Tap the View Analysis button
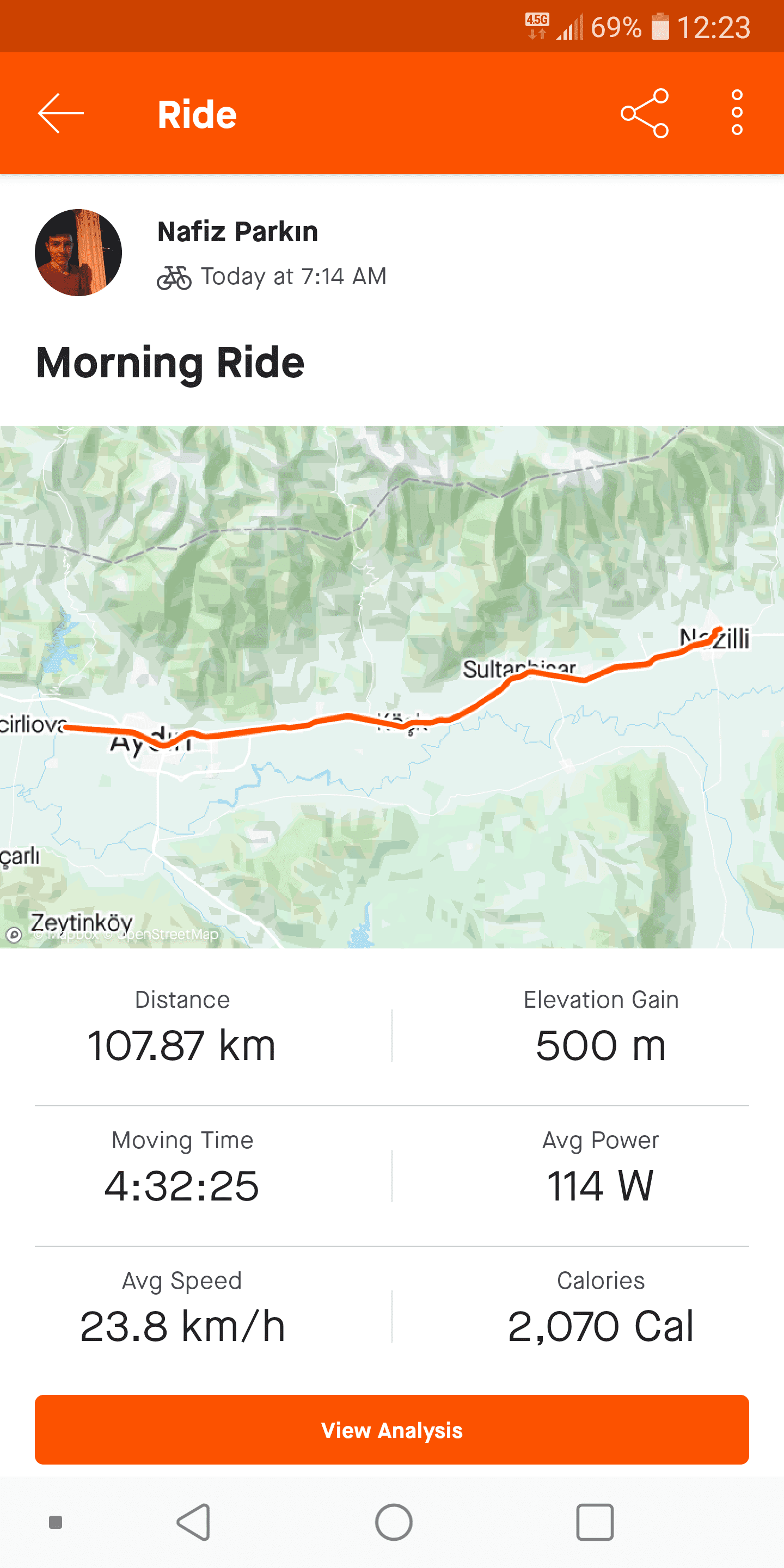Image resolution: width=784 pixels, height=1568 pixels. pyautogui.click(x=392, y=1429)
